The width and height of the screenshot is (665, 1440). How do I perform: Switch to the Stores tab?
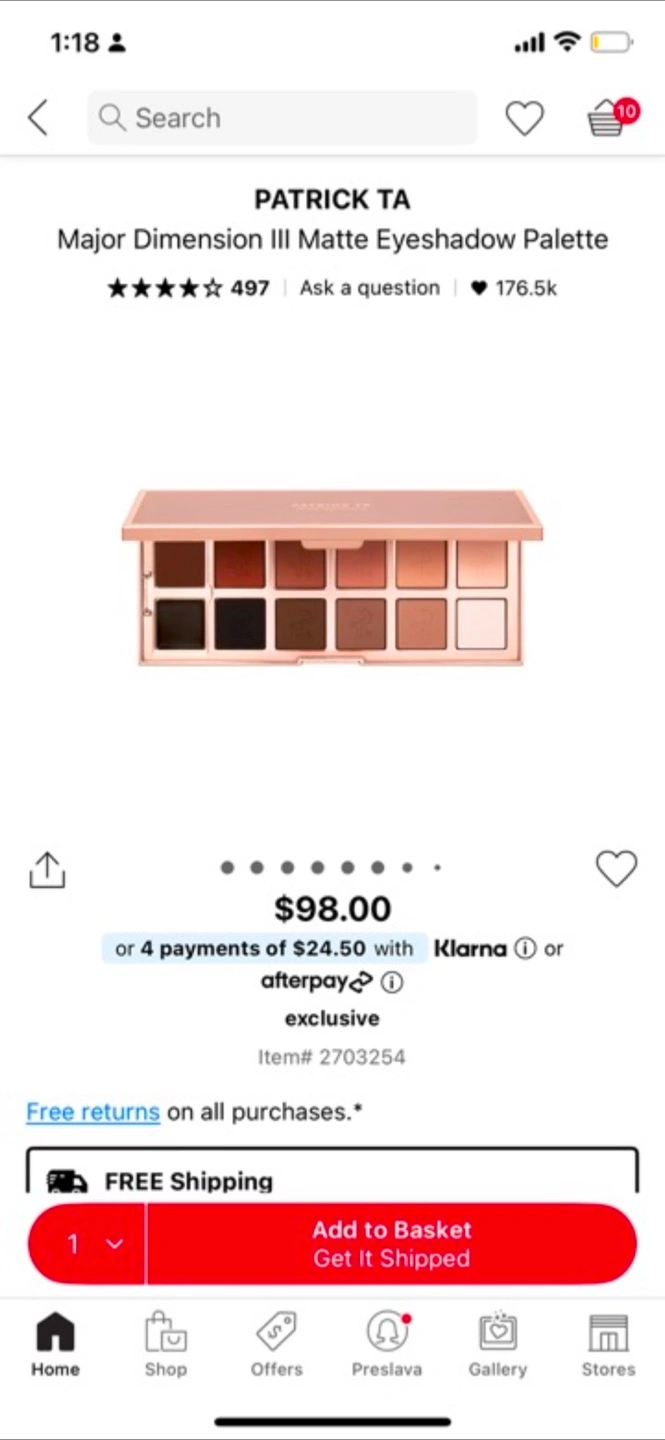(608, 1345)
